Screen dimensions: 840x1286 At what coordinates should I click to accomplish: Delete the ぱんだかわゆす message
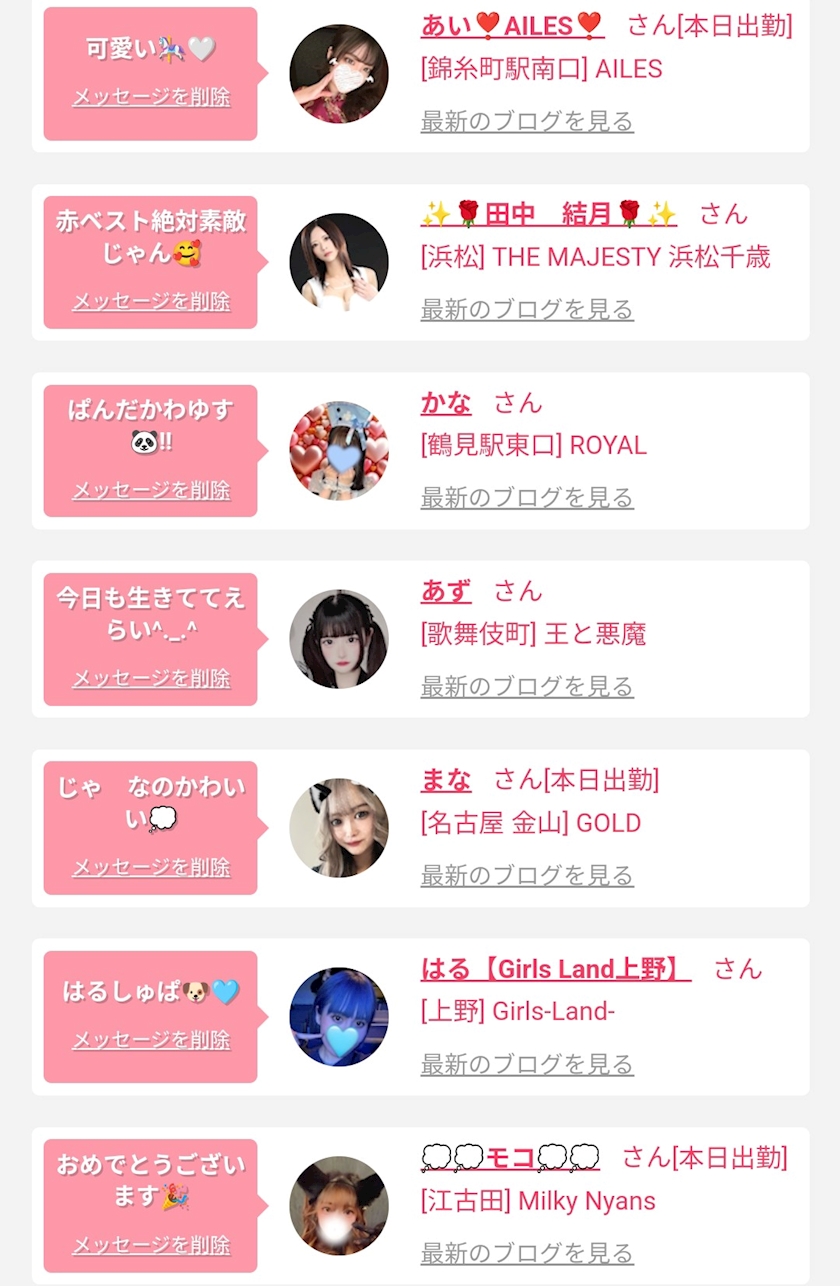tap(151, 490)
